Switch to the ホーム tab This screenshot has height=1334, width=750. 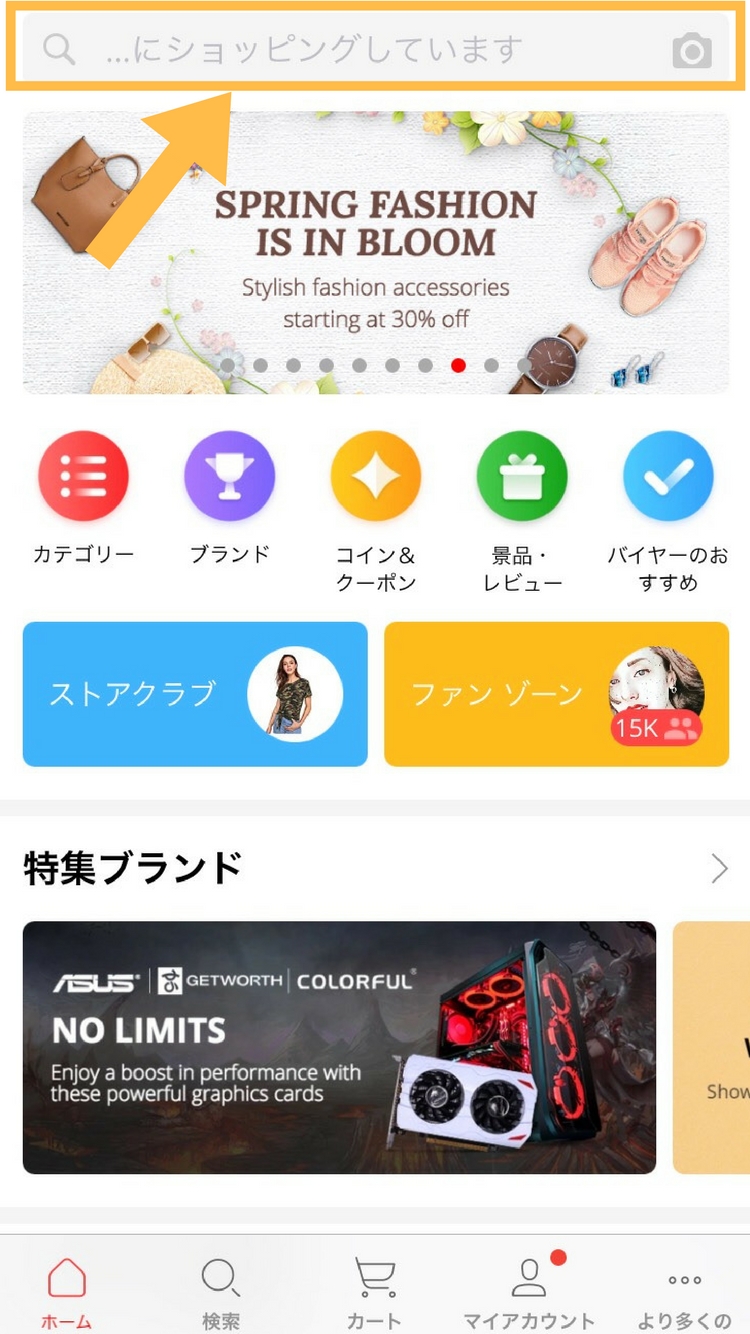pos(67,1293)
